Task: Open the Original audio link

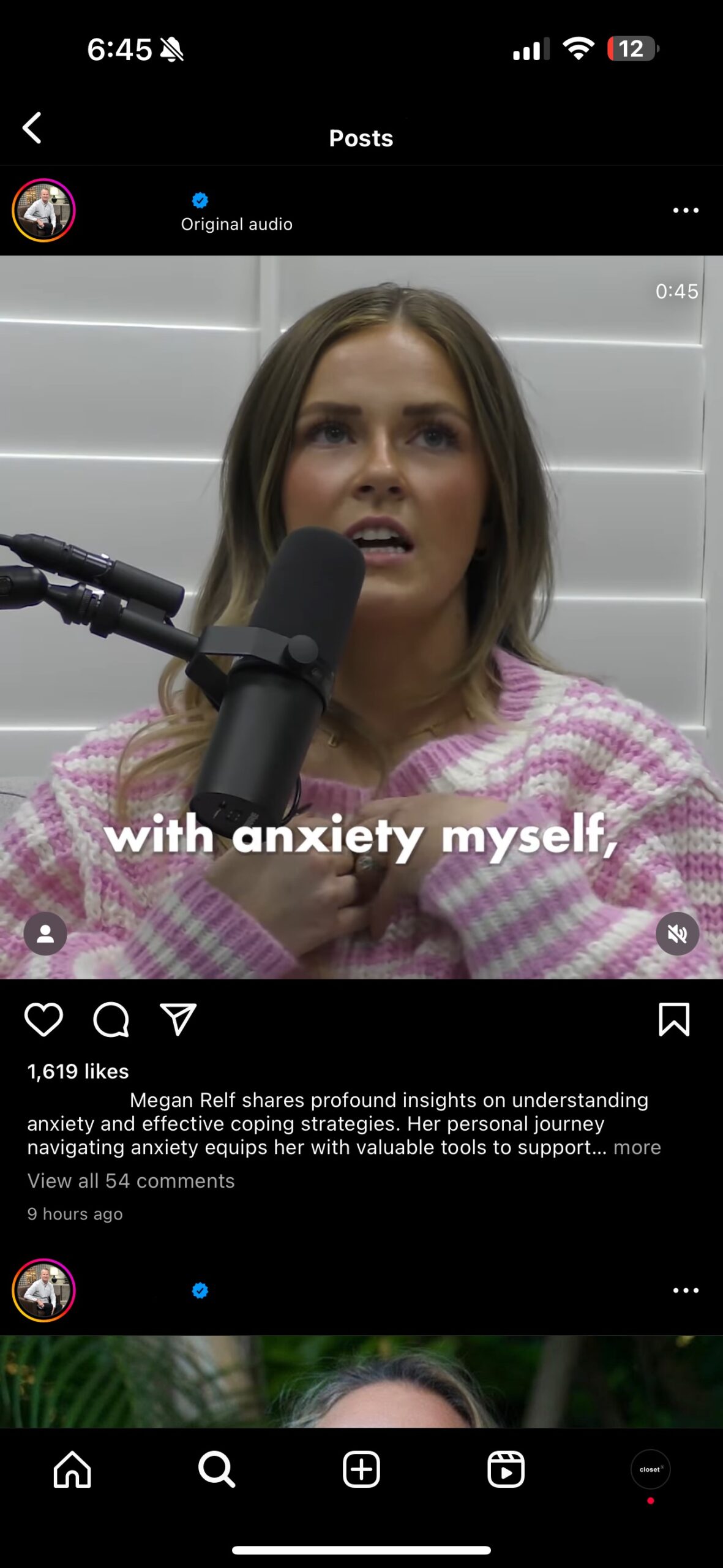Action: [236, 224]
